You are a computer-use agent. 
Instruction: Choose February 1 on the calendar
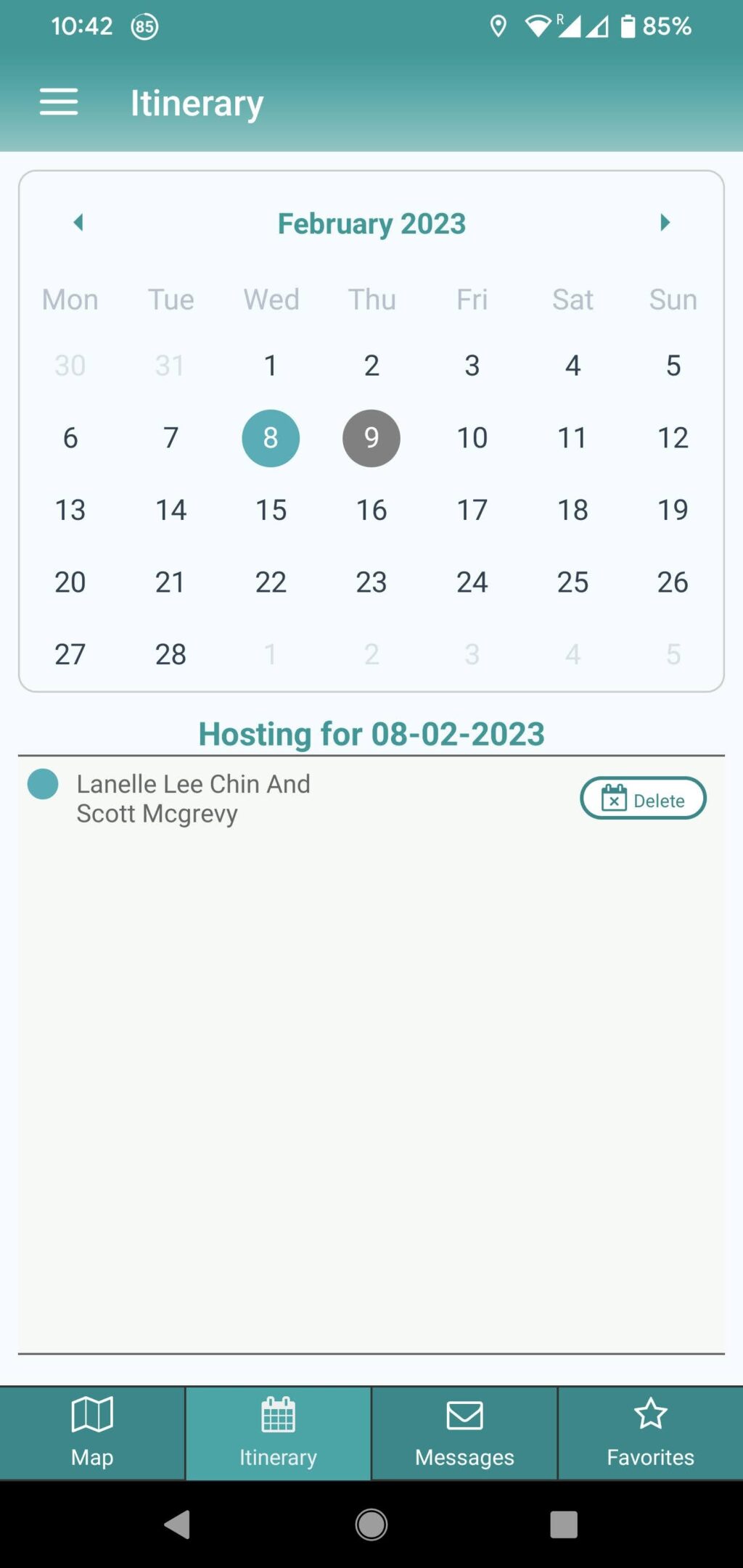click(x=271, y=366)
